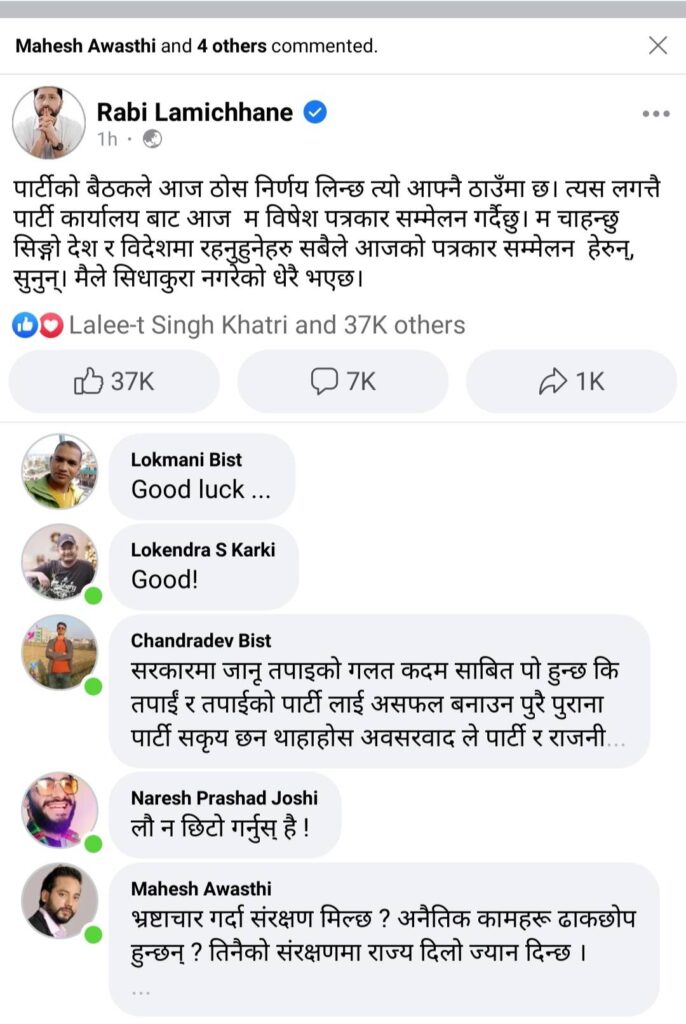Dismiss the comment notification banner

(658, 45)
